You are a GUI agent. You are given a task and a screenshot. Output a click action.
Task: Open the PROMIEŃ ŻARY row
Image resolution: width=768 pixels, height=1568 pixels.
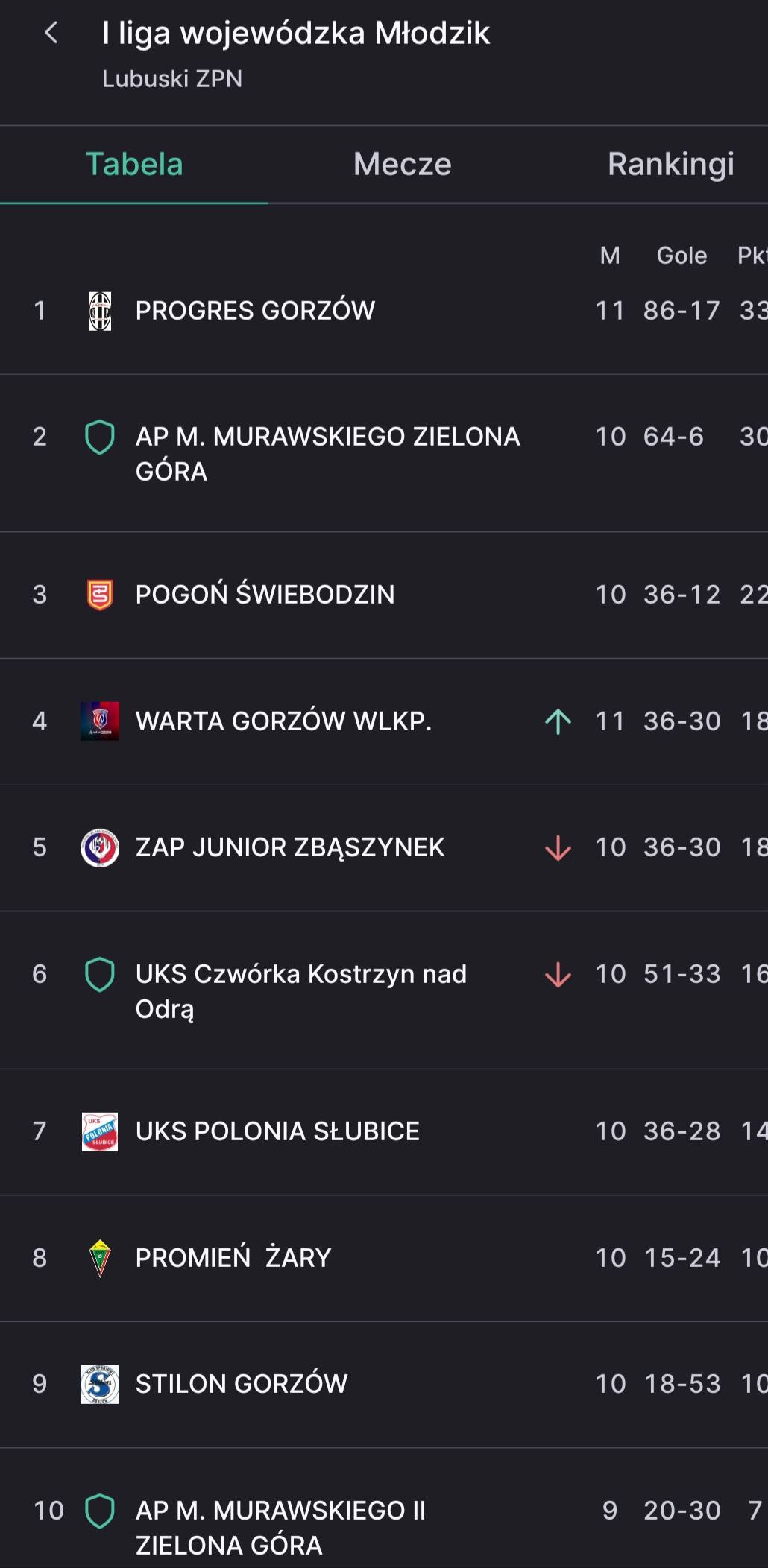click(384, 1258)
